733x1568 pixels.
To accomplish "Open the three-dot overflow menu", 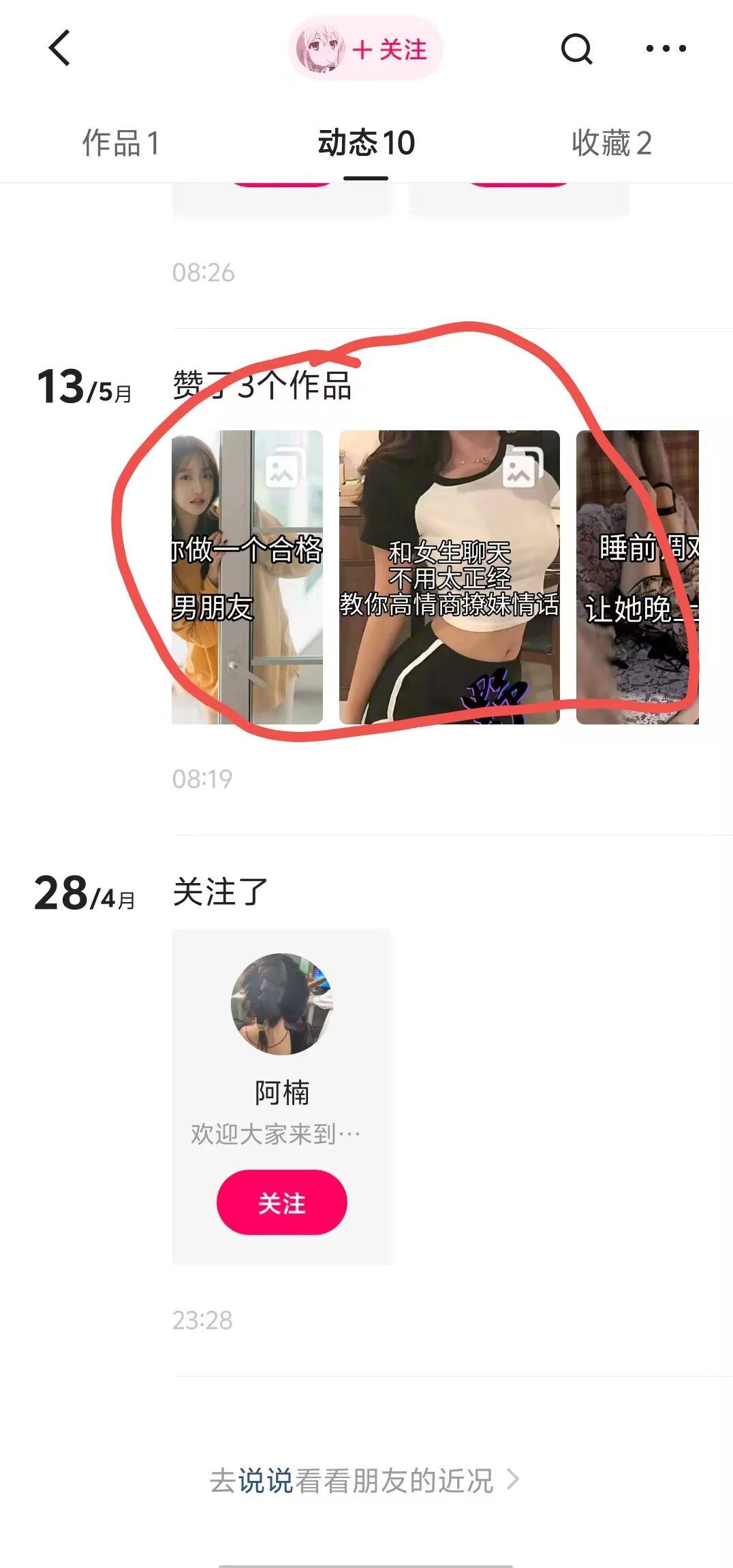I will (x=666, y=48).
